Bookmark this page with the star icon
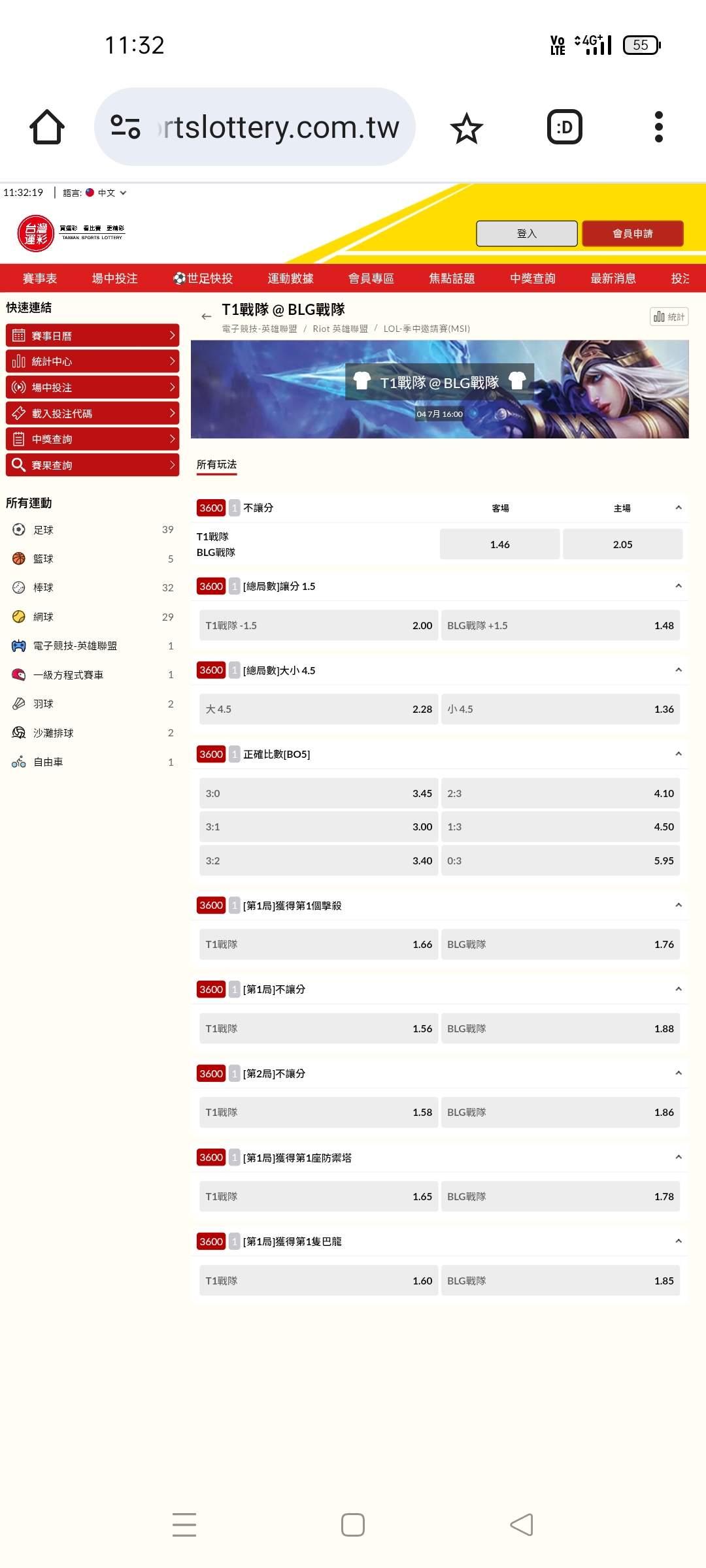This screenshot has width=706, height=1568. click(466, 127)
